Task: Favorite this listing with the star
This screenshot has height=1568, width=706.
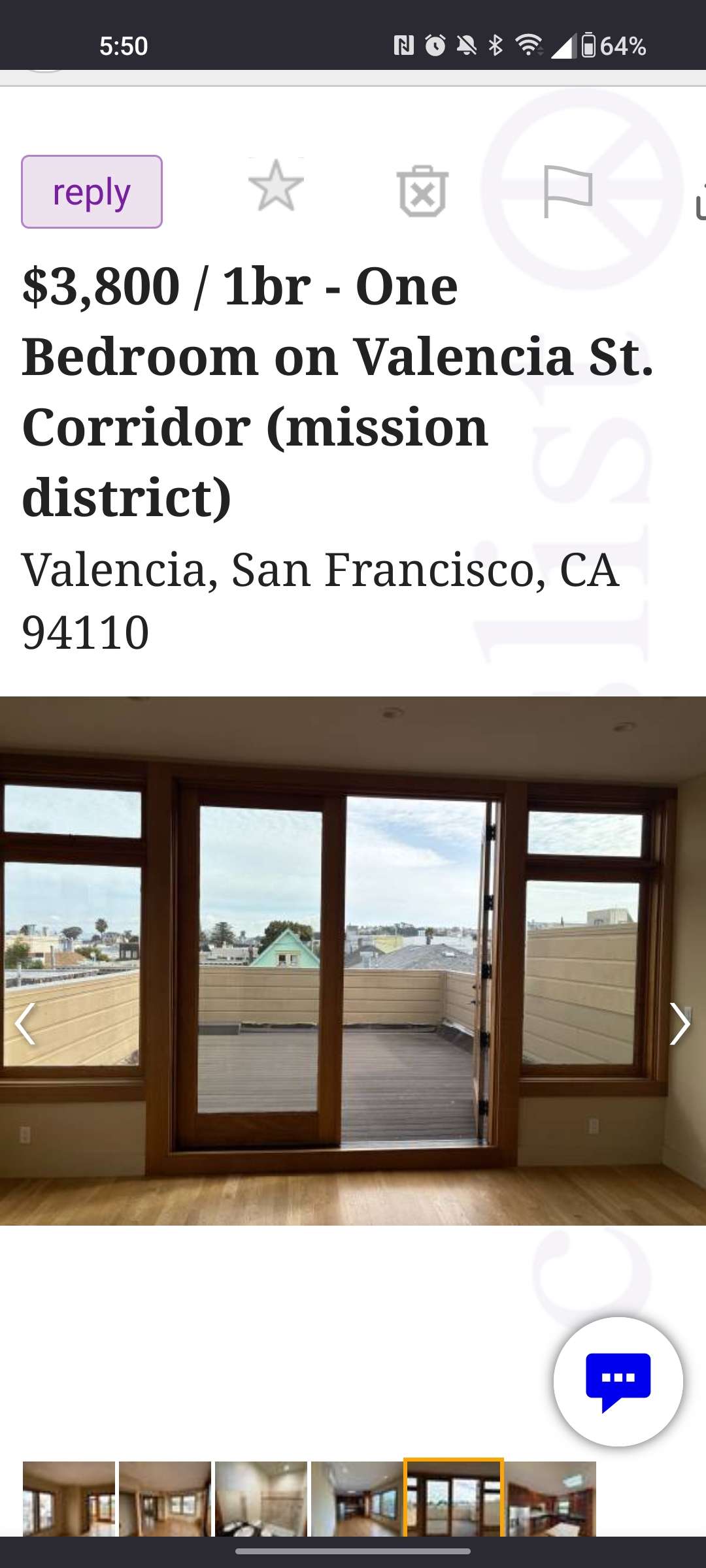Action: tap(276, 188)
